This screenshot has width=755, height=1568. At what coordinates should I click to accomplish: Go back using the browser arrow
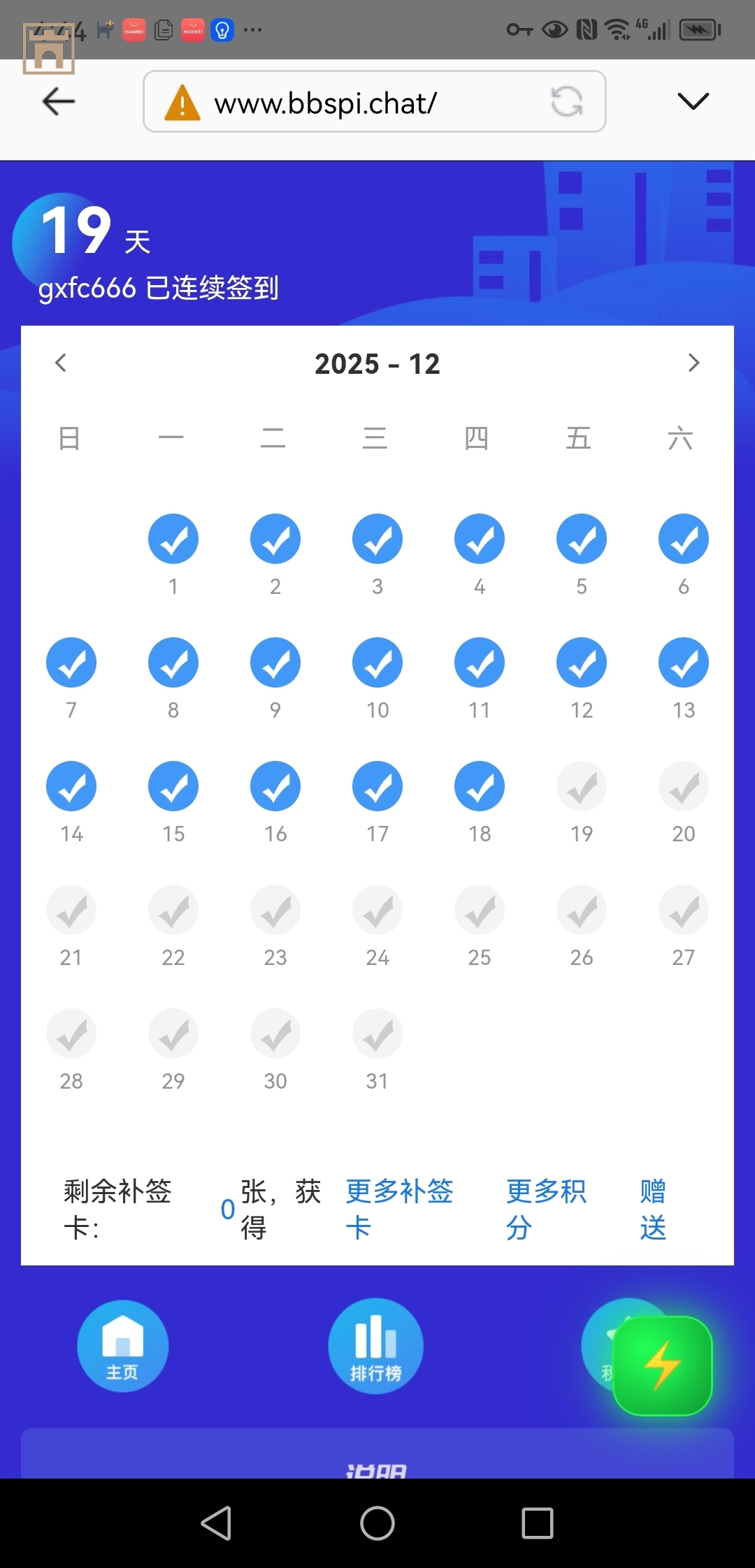pyautogui.click(x=59, y=102)
